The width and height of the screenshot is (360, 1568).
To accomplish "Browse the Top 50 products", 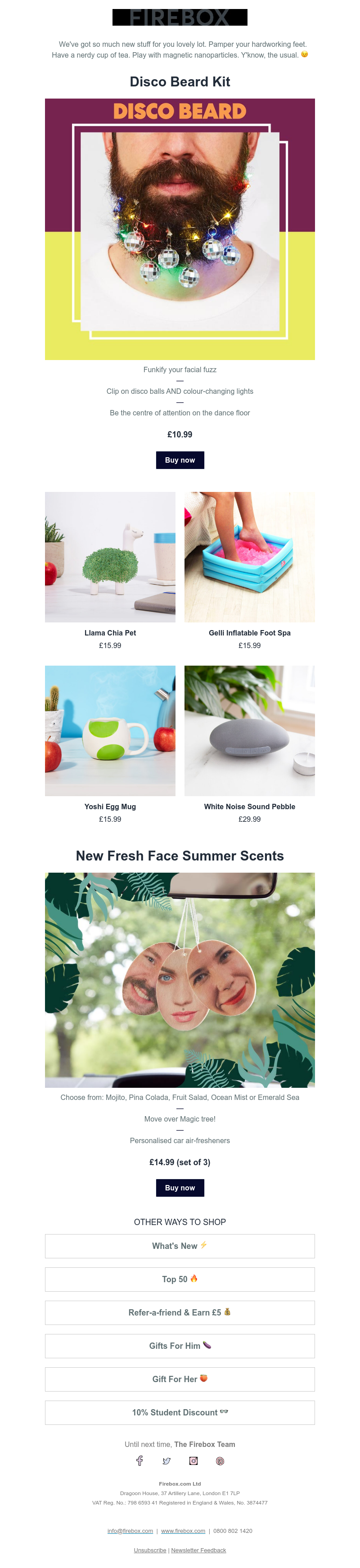I will (x=180, y=1280).
